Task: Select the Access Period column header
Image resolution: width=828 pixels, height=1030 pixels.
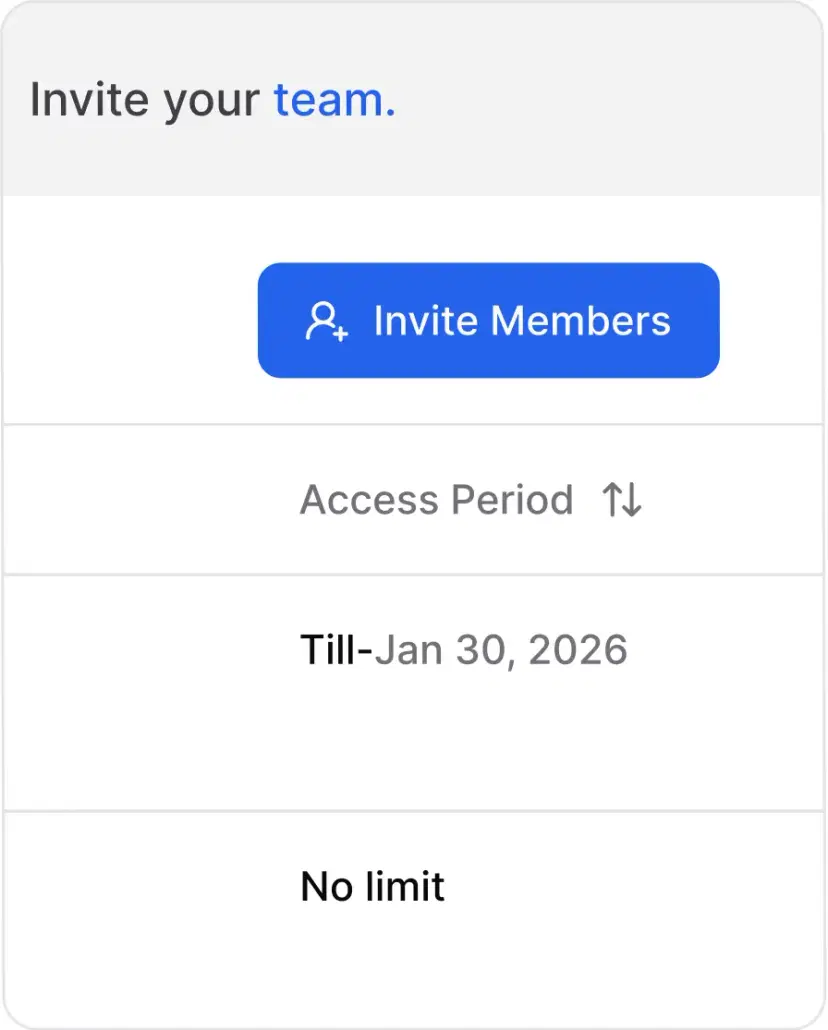Action: 437,500
